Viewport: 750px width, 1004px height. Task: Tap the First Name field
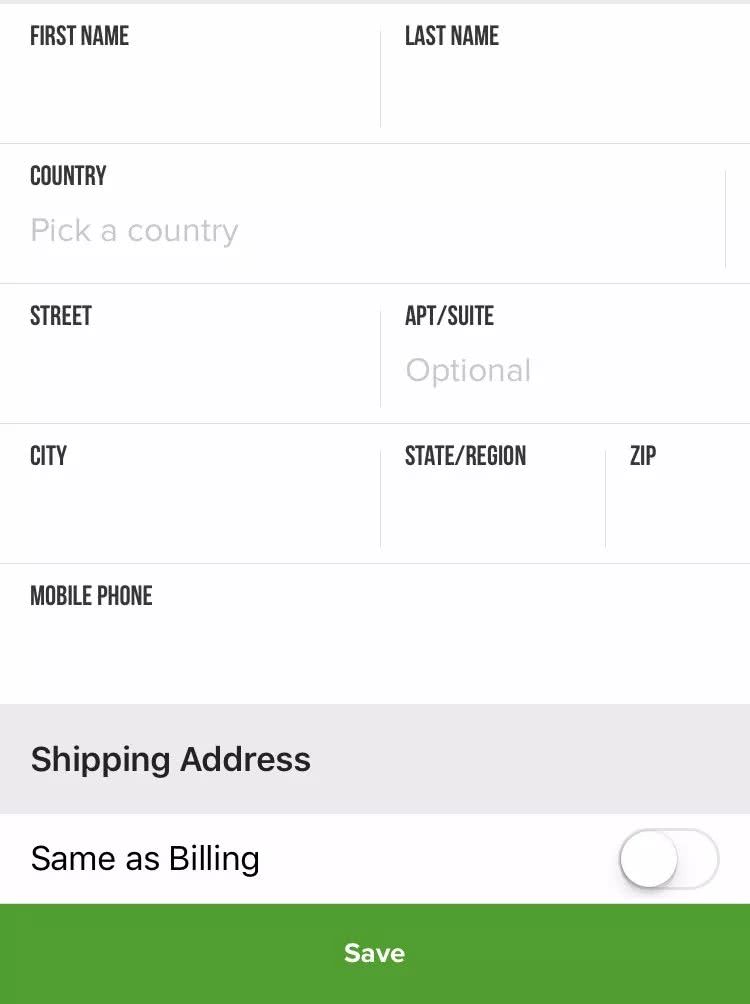190,92
